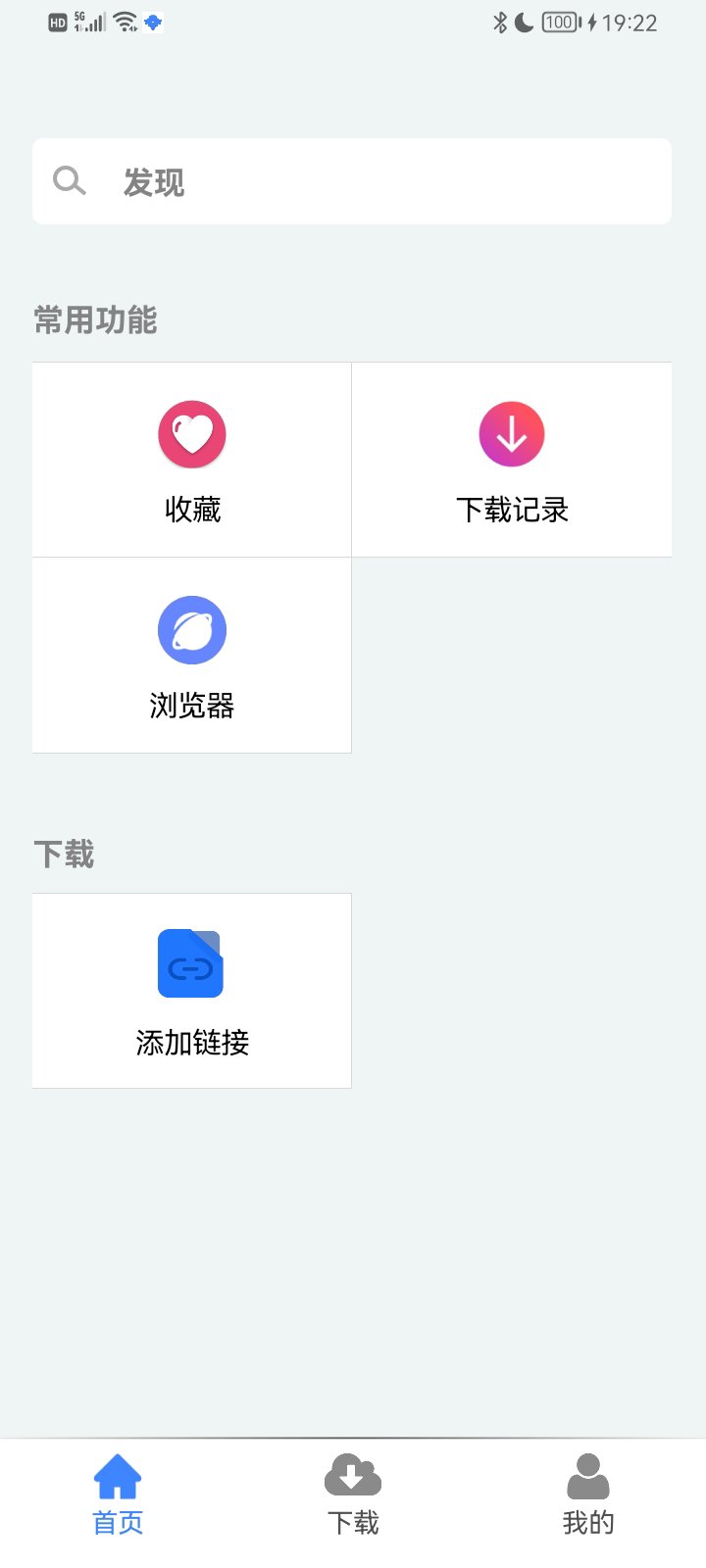Switch to the 下载 tab
Viewport: 706px width, 1568px height.
coord(352,1494)
